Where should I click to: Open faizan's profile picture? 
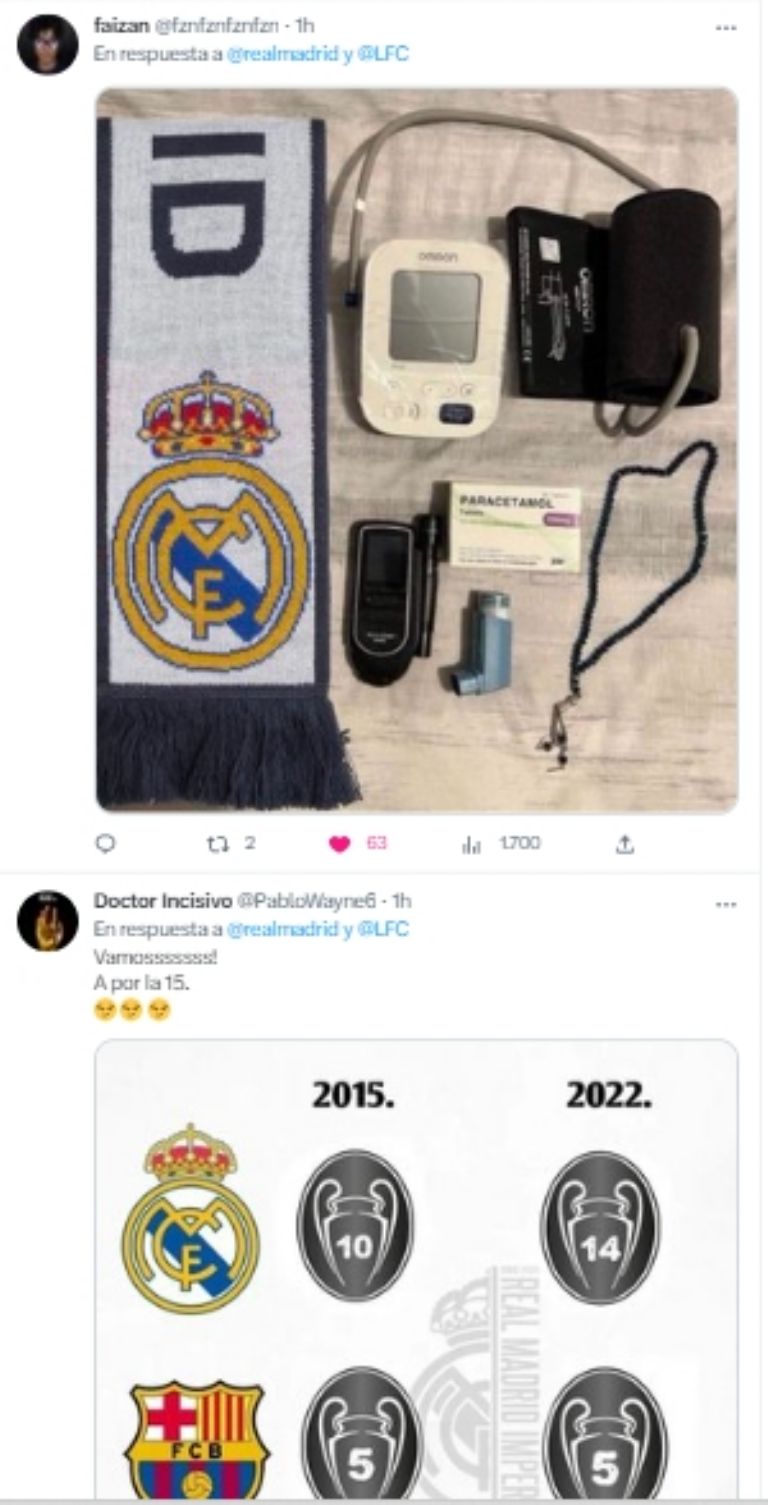[x=47, y=44]
